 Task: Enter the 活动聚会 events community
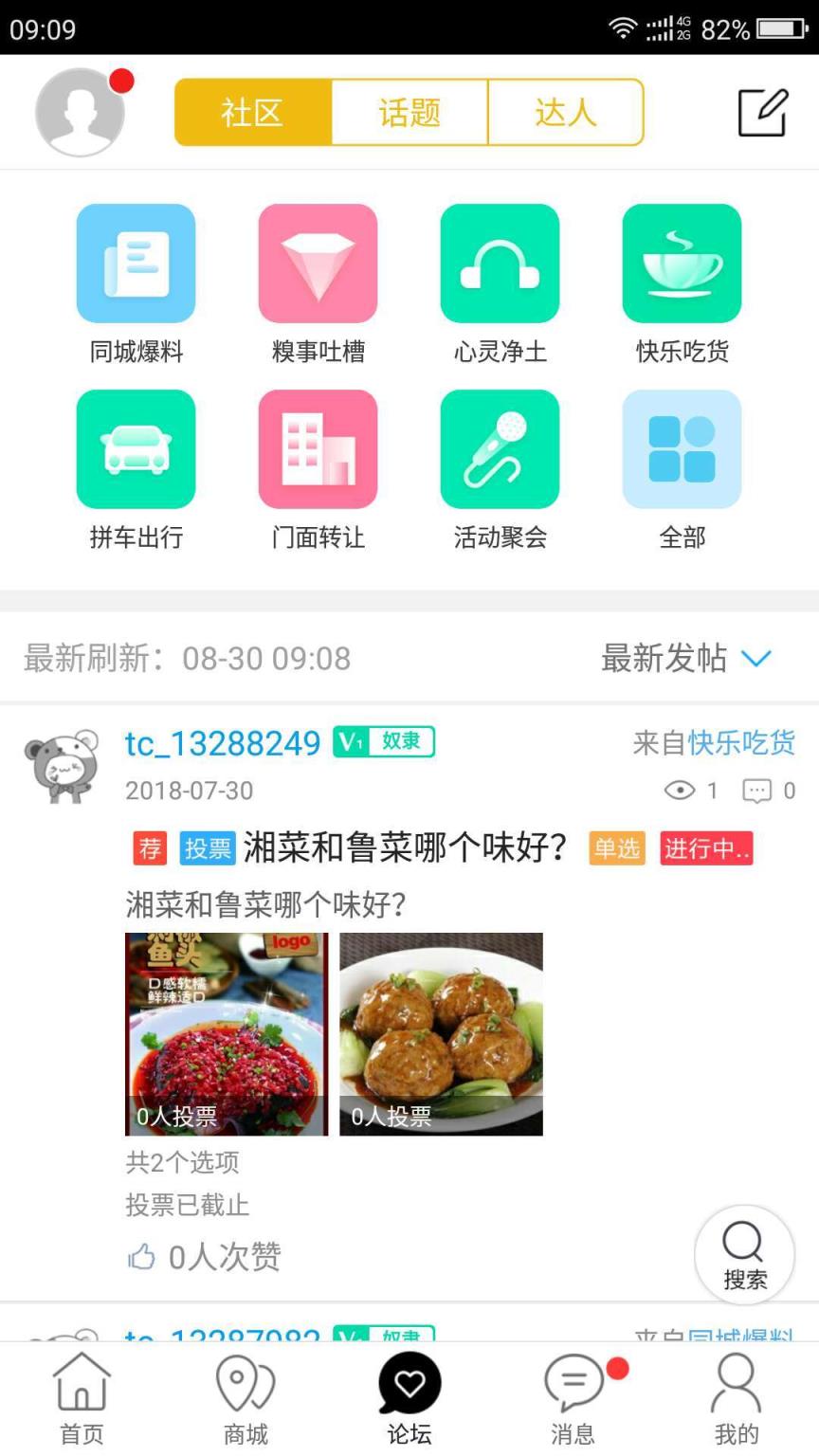pyautogui.click(x=501, y=447)
